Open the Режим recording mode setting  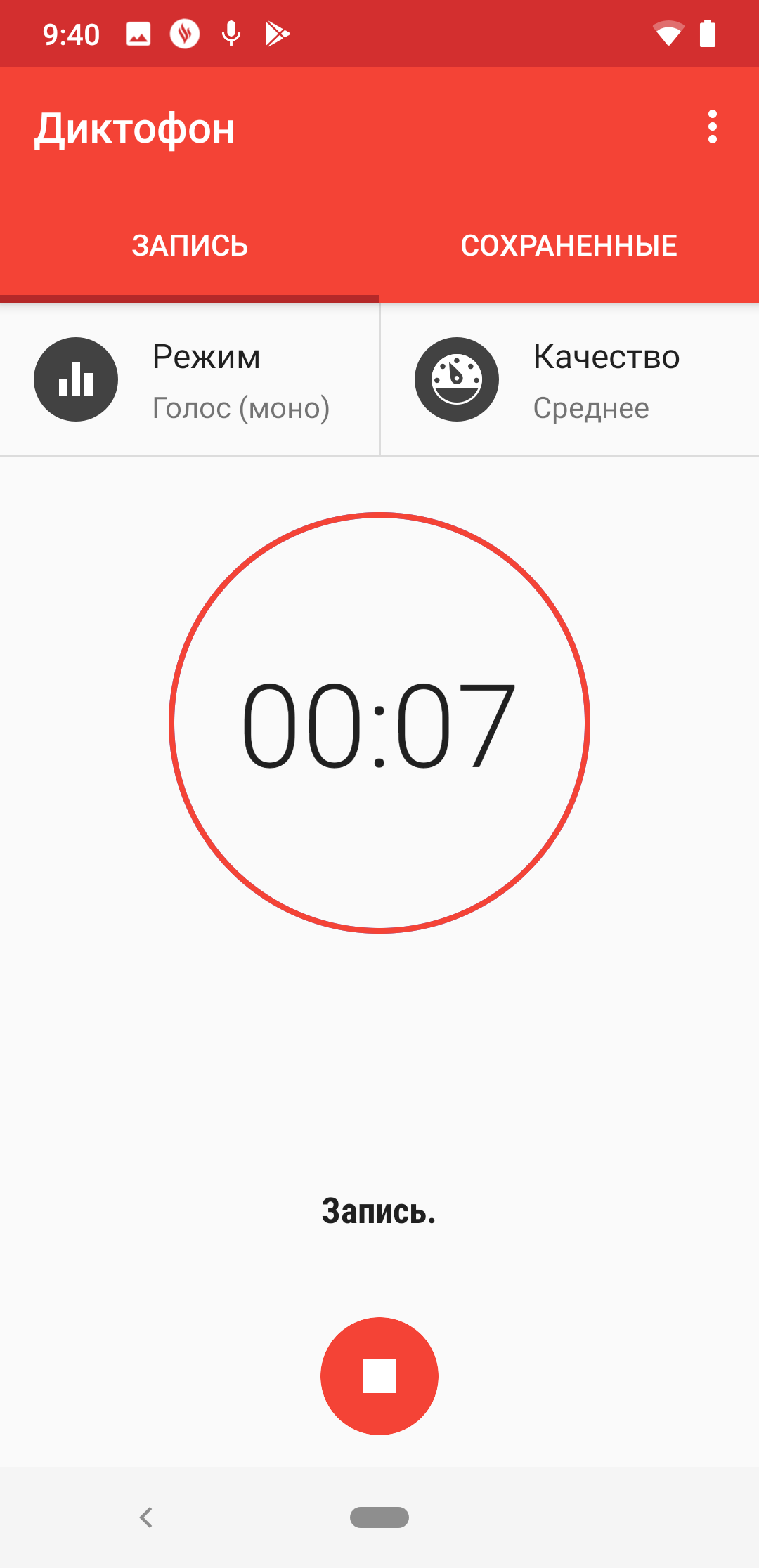pyautogui.click(x=189, y=380)
